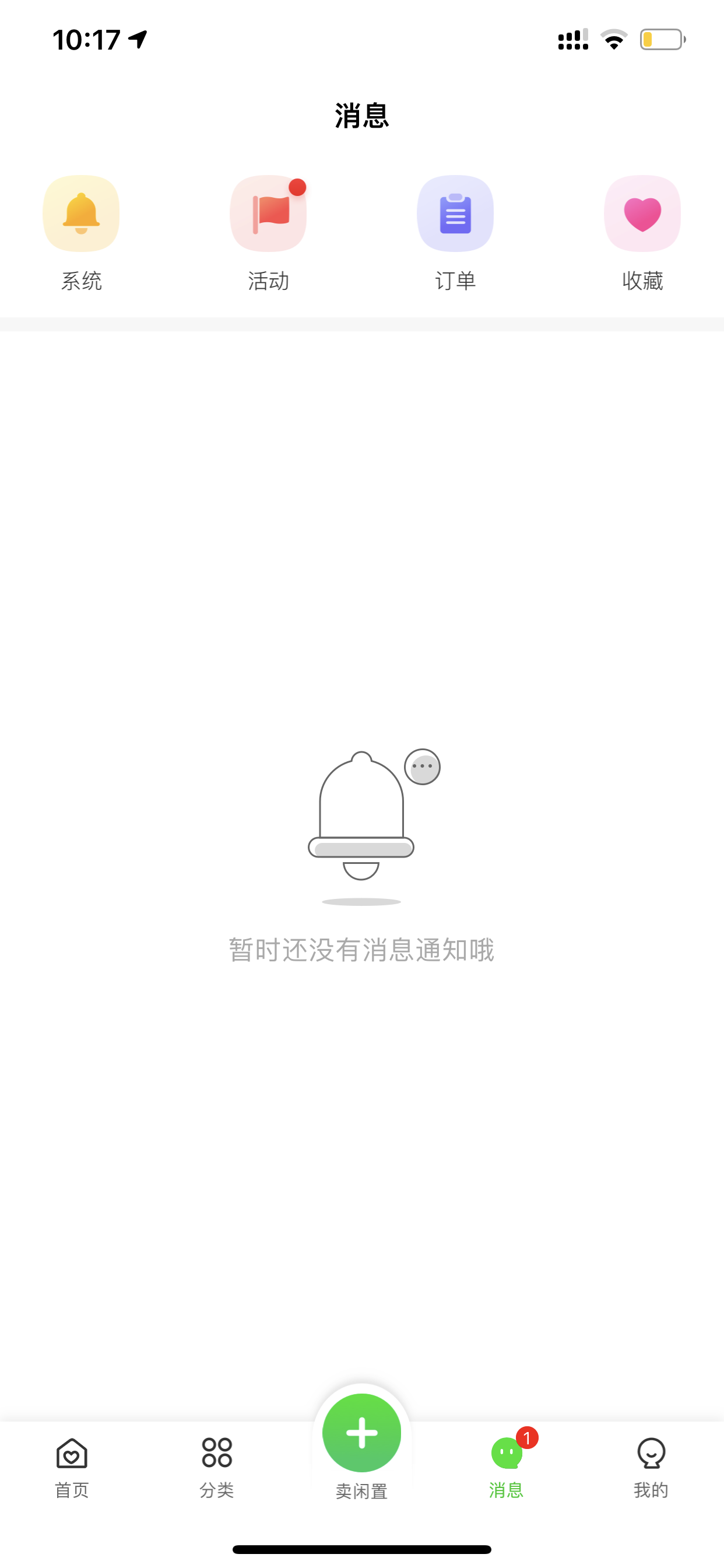Tap the green 卖闲置 plus button
724x1568 pixels.
tap(362, 1432)
